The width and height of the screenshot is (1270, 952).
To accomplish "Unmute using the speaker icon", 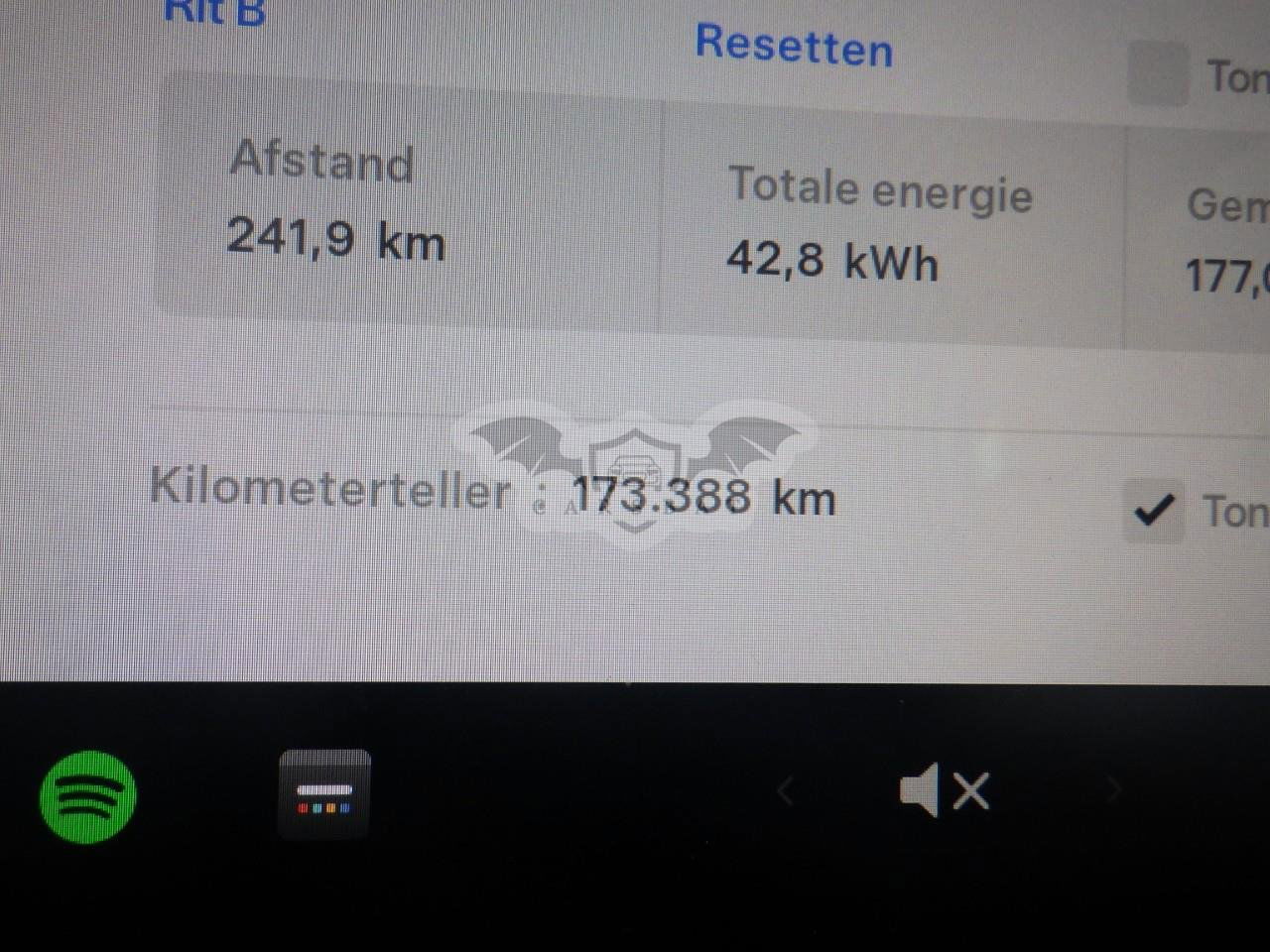I will (x=943, y=791).
